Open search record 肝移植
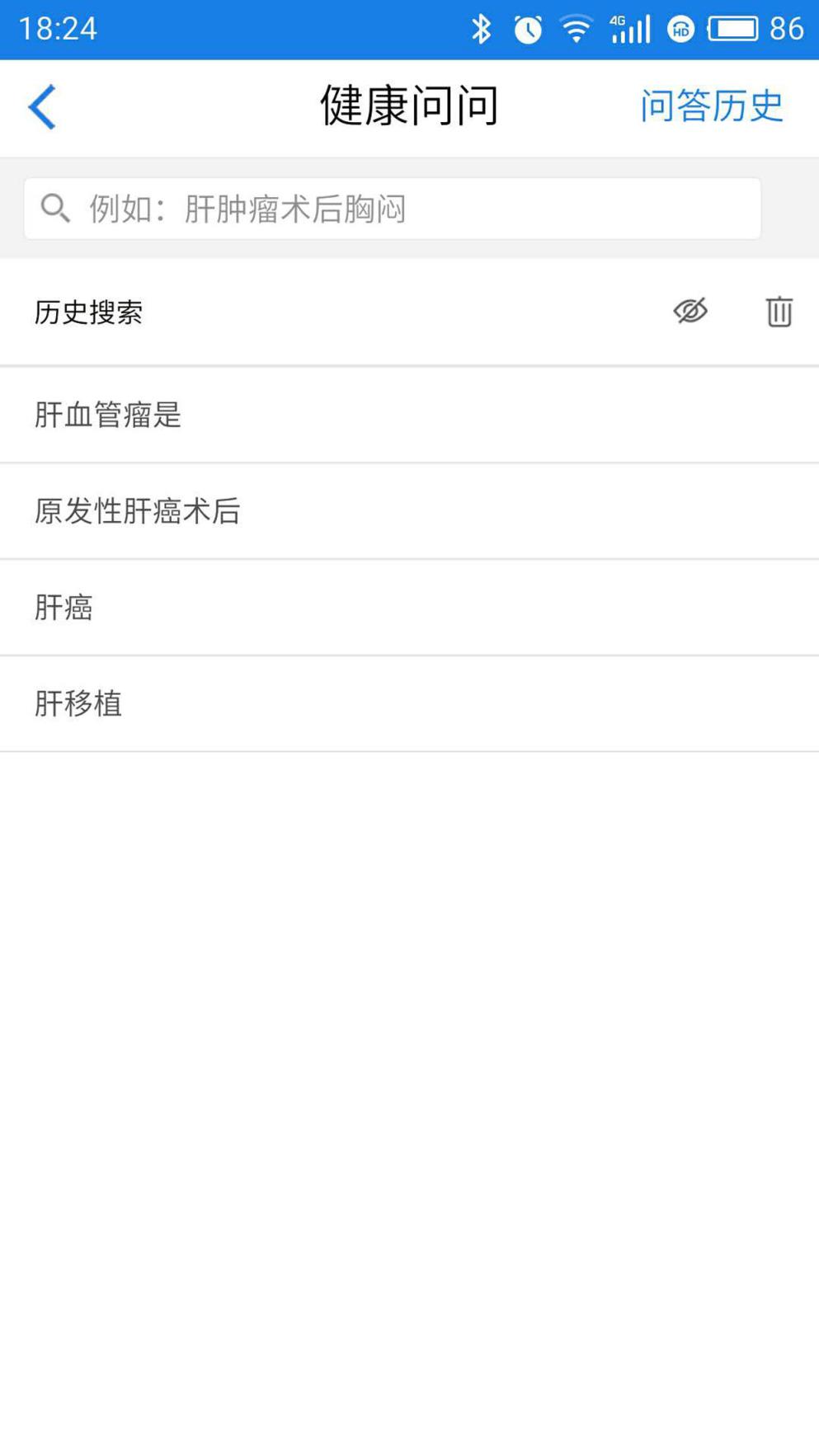This screenshot has height=1456, width=819. click(x=78, y=703)
